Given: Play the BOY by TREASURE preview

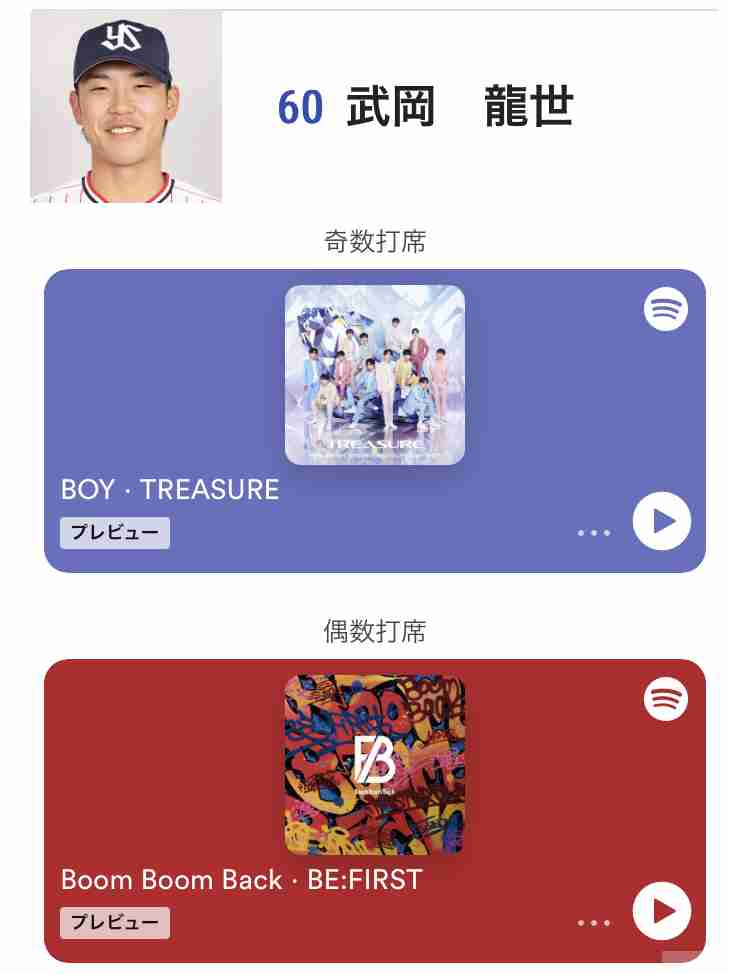Looking at the screenshot, I should (x=662, y=521).
